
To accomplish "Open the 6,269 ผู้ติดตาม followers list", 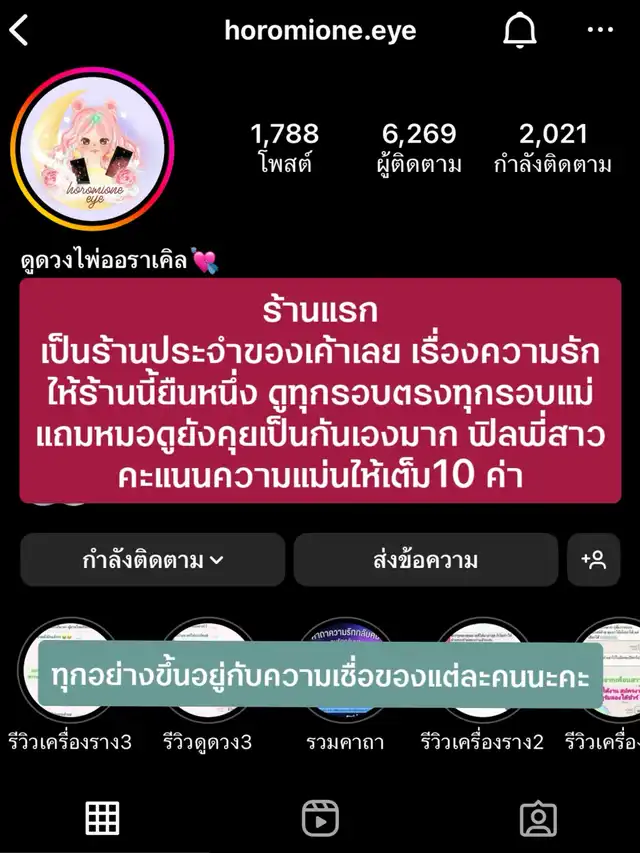I will pyautogui.click(x=419, y=148).
